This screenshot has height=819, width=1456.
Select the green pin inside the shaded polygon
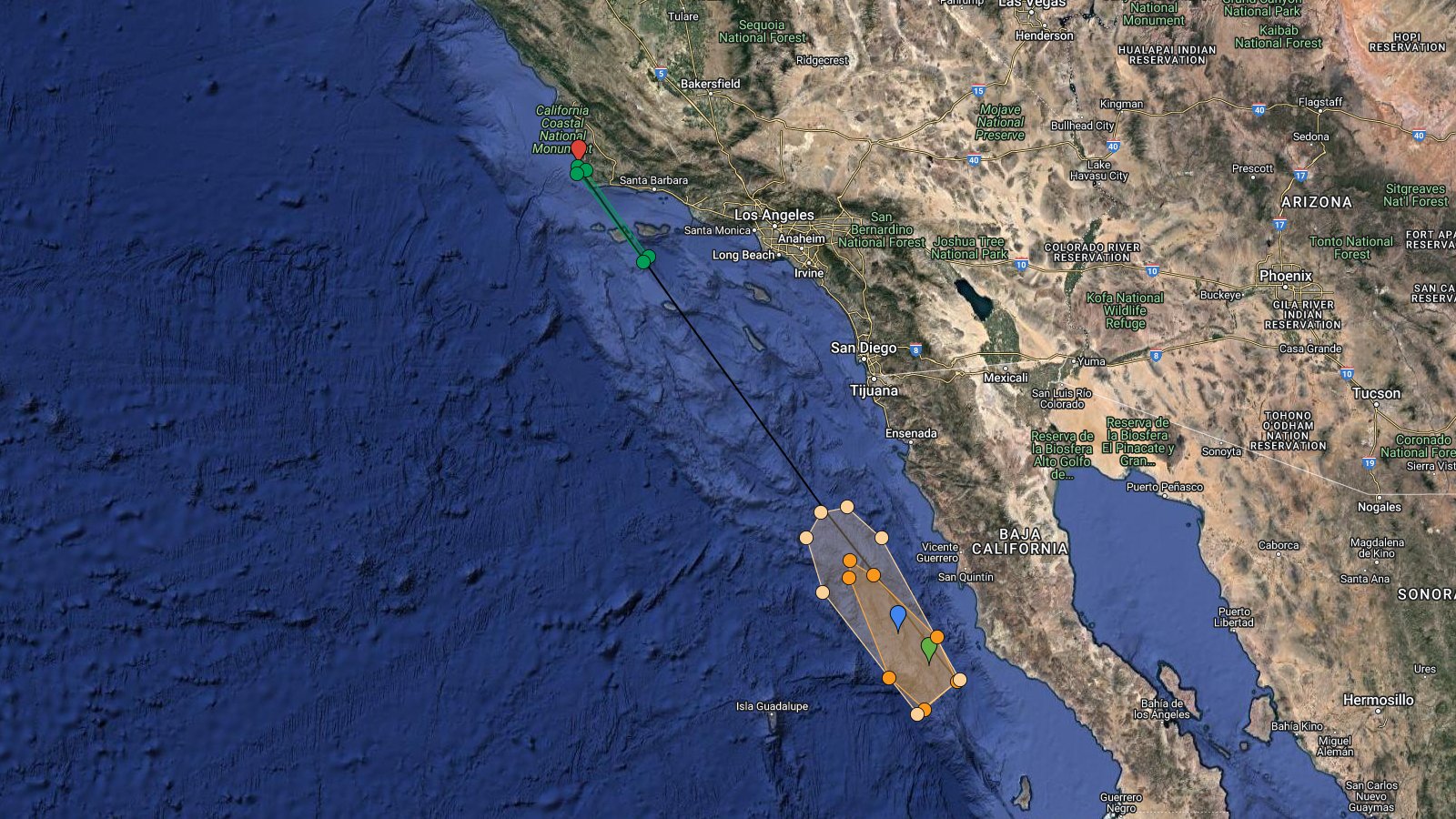929,648
